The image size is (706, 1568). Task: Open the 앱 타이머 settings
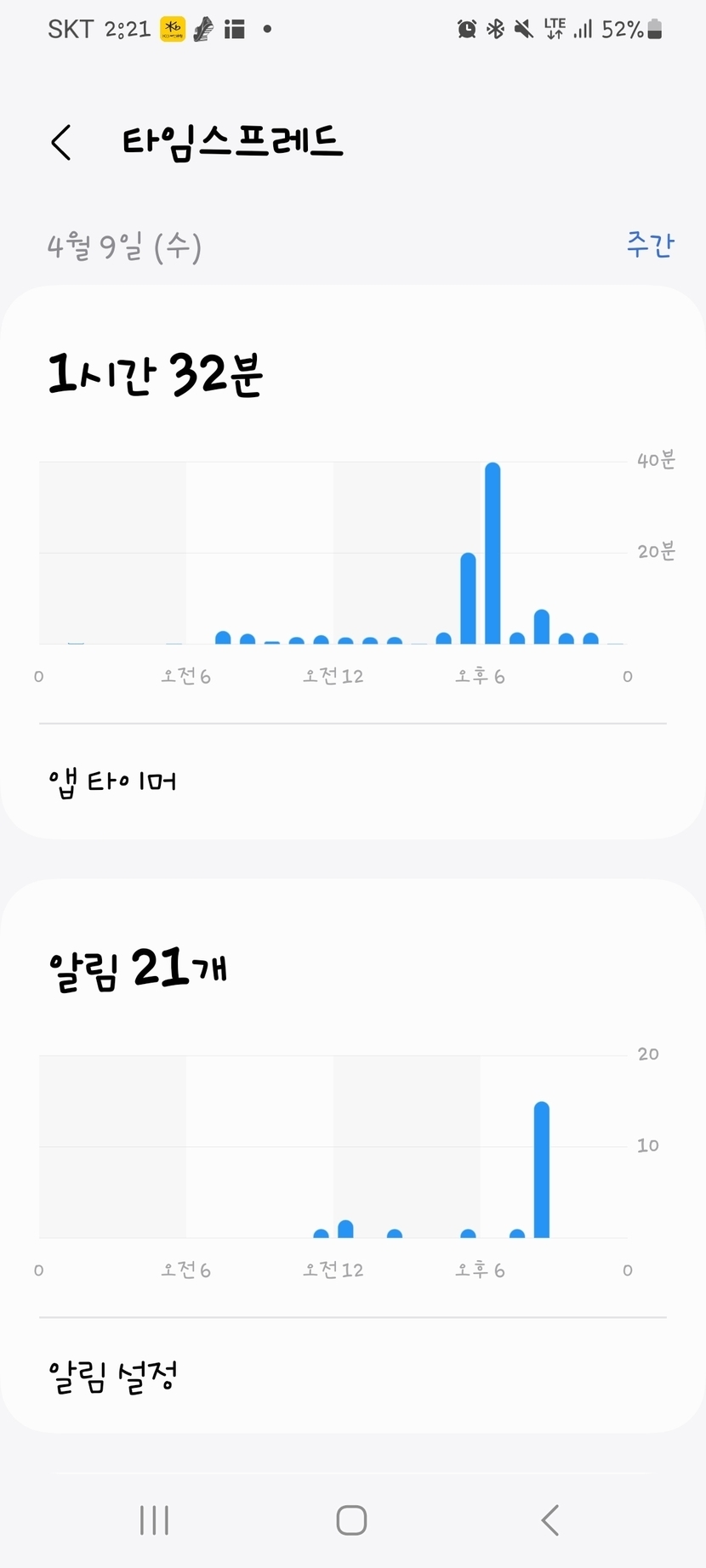113,781
